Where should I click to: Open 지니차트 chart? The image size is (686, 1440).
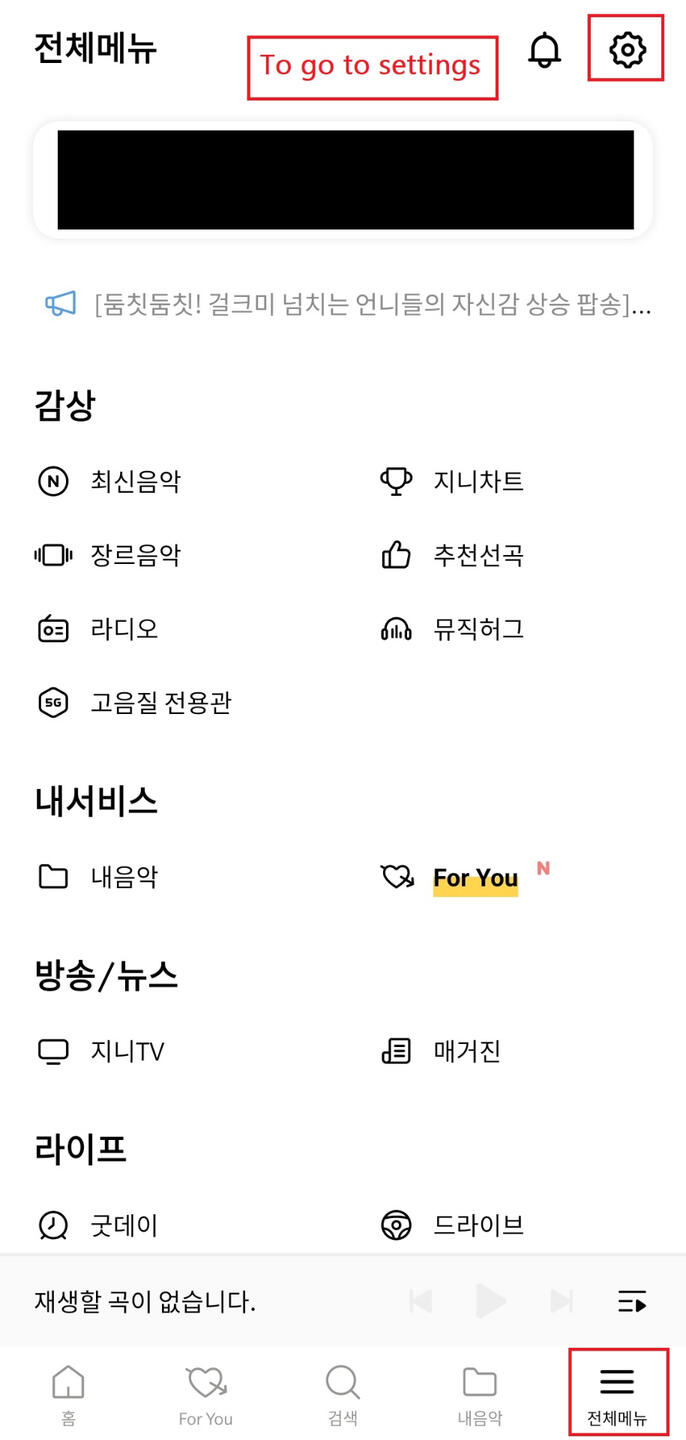[452, 481]
